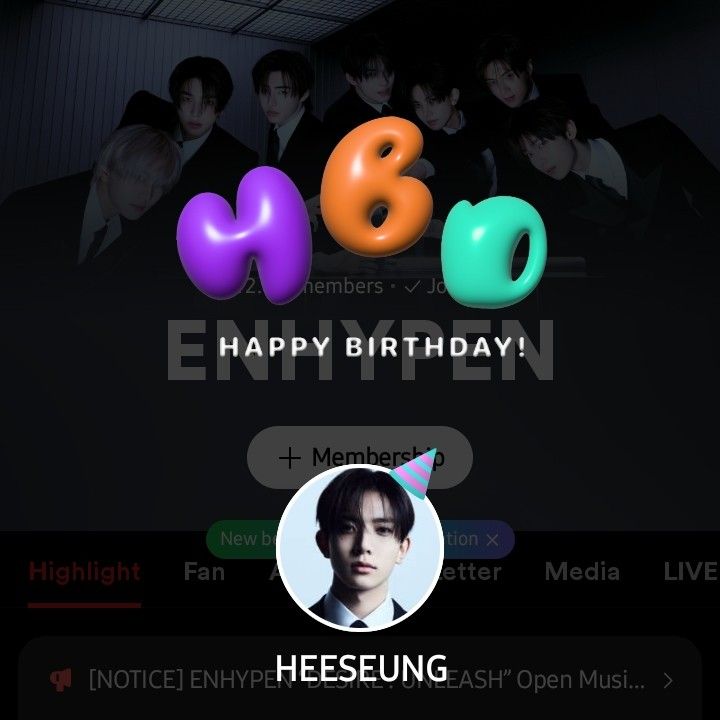Switch to the Fan tab
The width and height of the screenshot is (720, 720).
click(x=204, y=572)
